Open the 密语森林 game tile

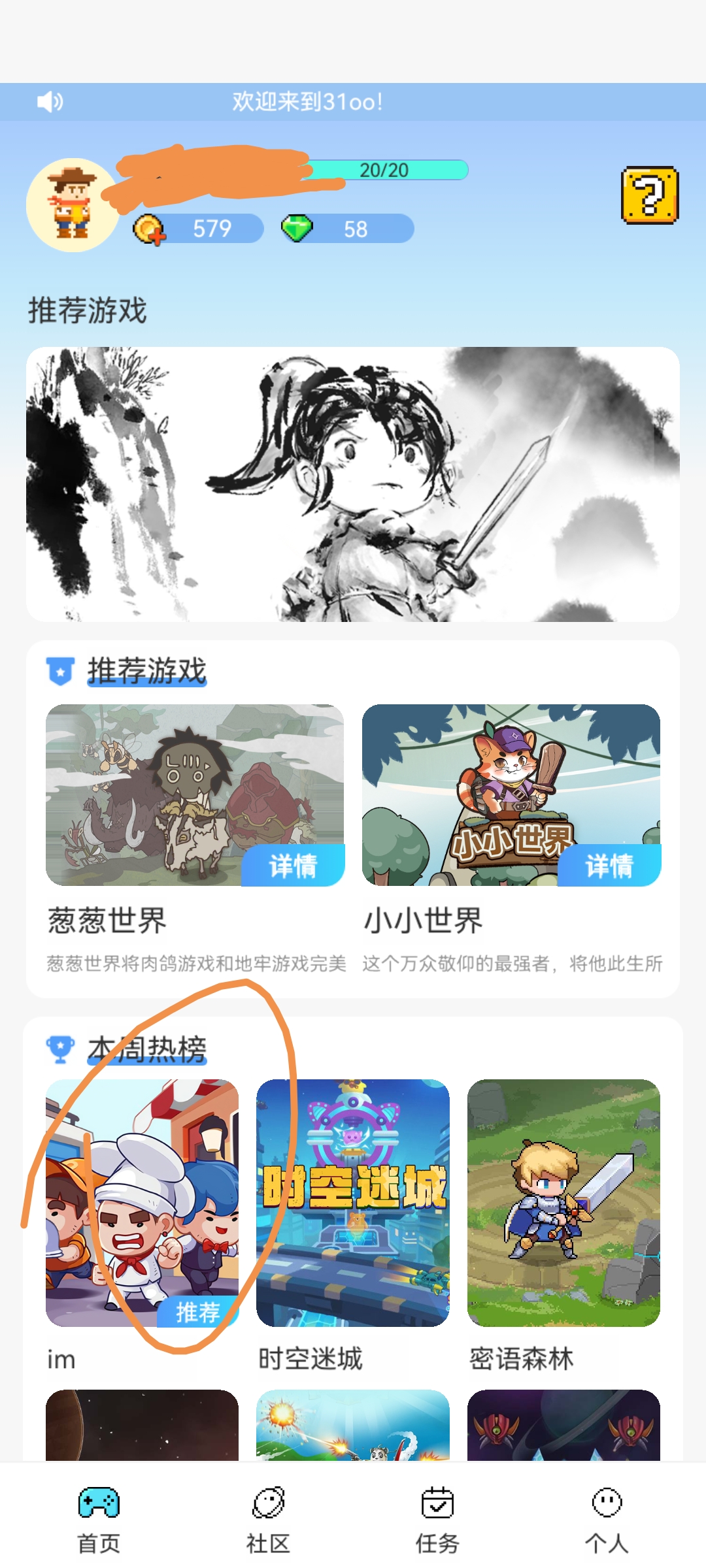tap(563, 1203)
